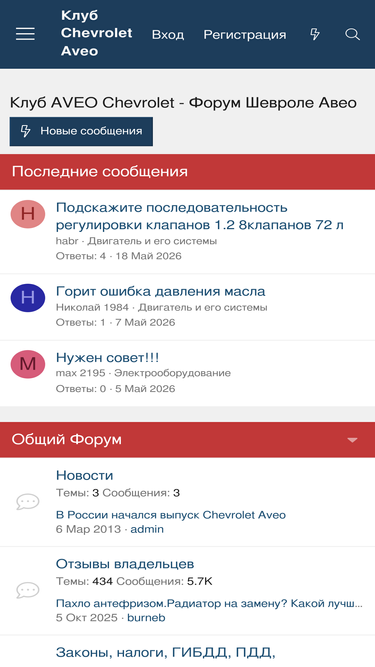Open thread Горит ошибка давления масла
375x667 pixels.
point(160,291)
